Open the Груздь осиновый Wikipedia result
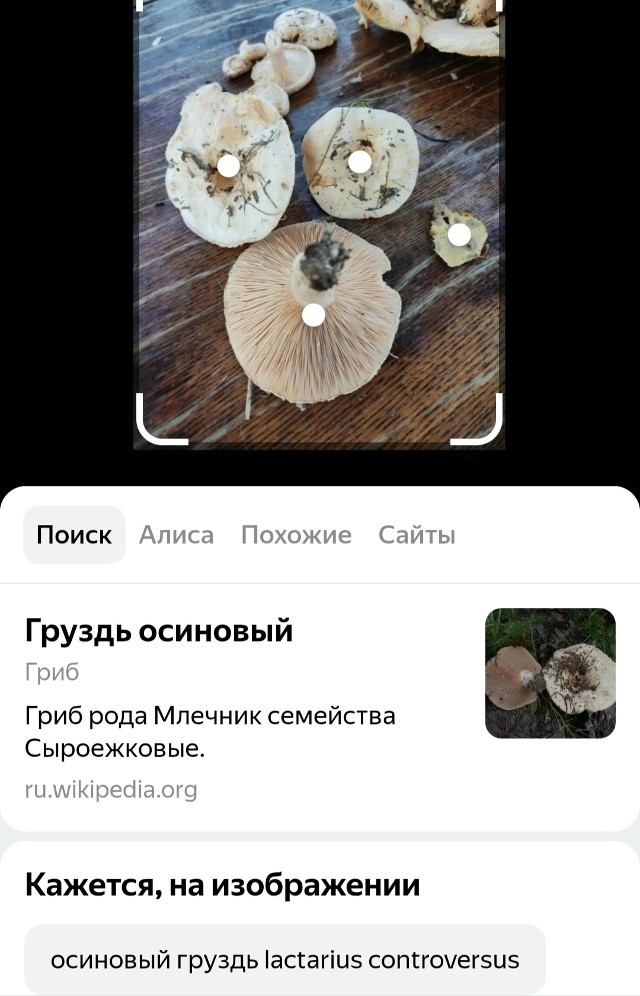The height and width of the screenshot is (996, 640). (x=159, y=632)
